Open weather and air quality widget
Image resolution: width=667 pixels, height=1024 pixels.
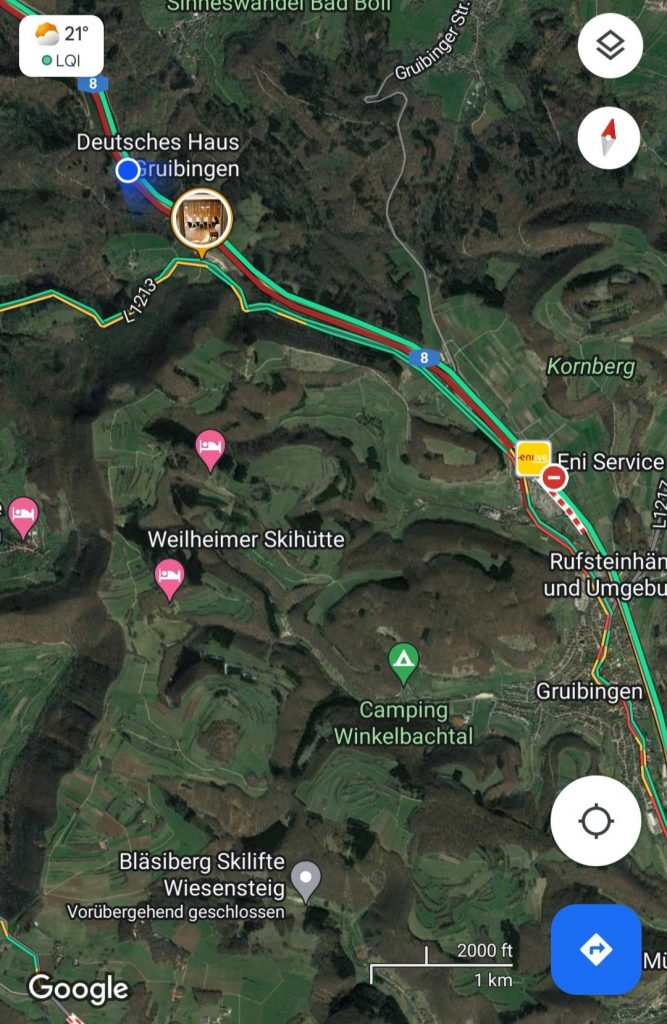pos(61,46)
